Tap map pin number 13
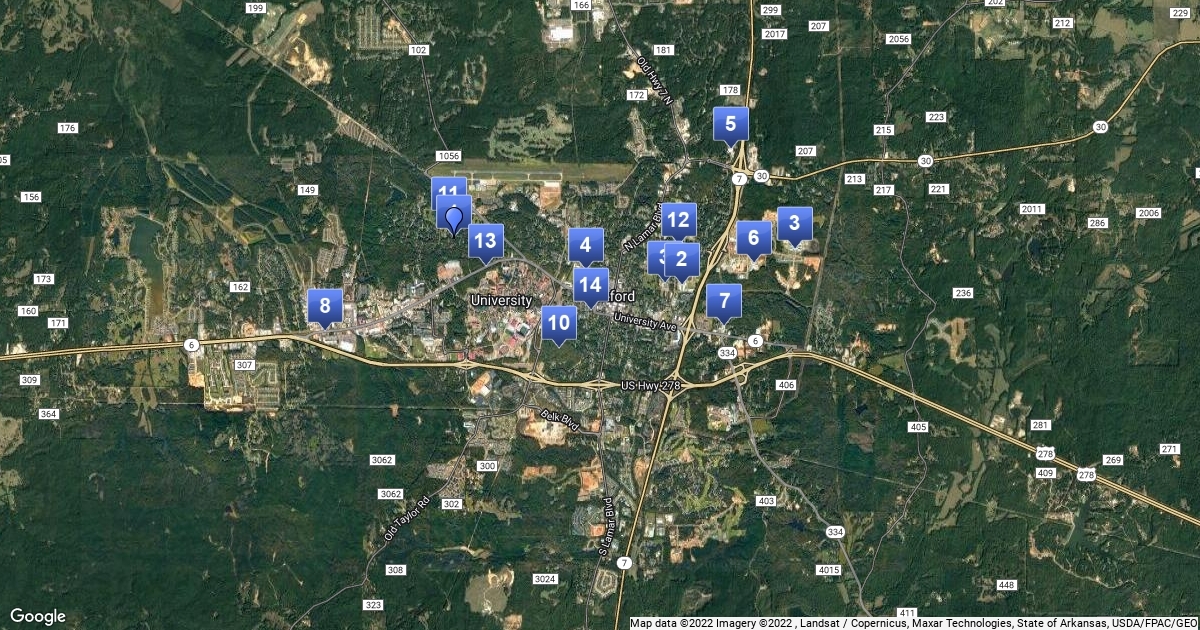The width and height of the screenshot is (1200, 630). pos(485,242)
